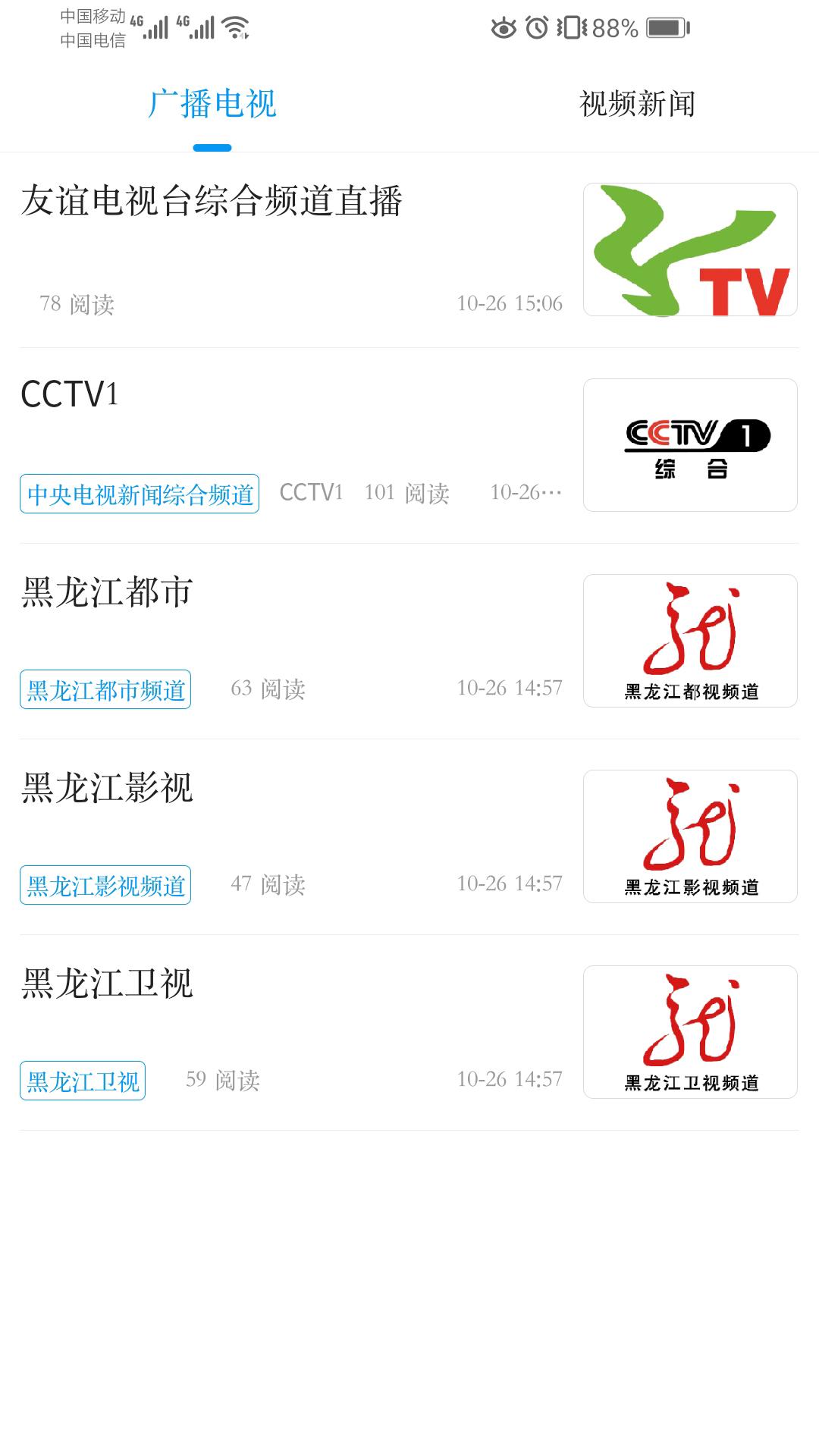
Task: Tap the CCTV1 综合 channel logo
Action: 691,445
